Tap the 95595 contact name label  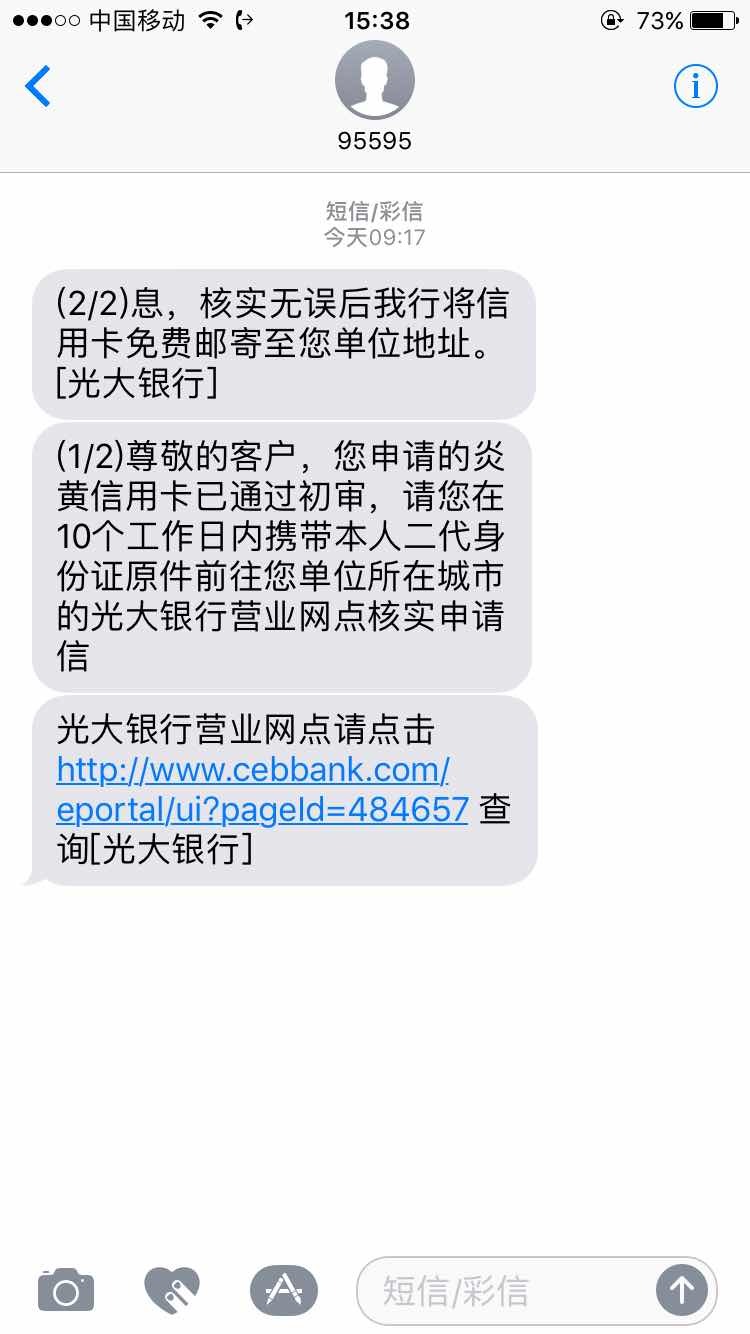[x=375, y=140]
